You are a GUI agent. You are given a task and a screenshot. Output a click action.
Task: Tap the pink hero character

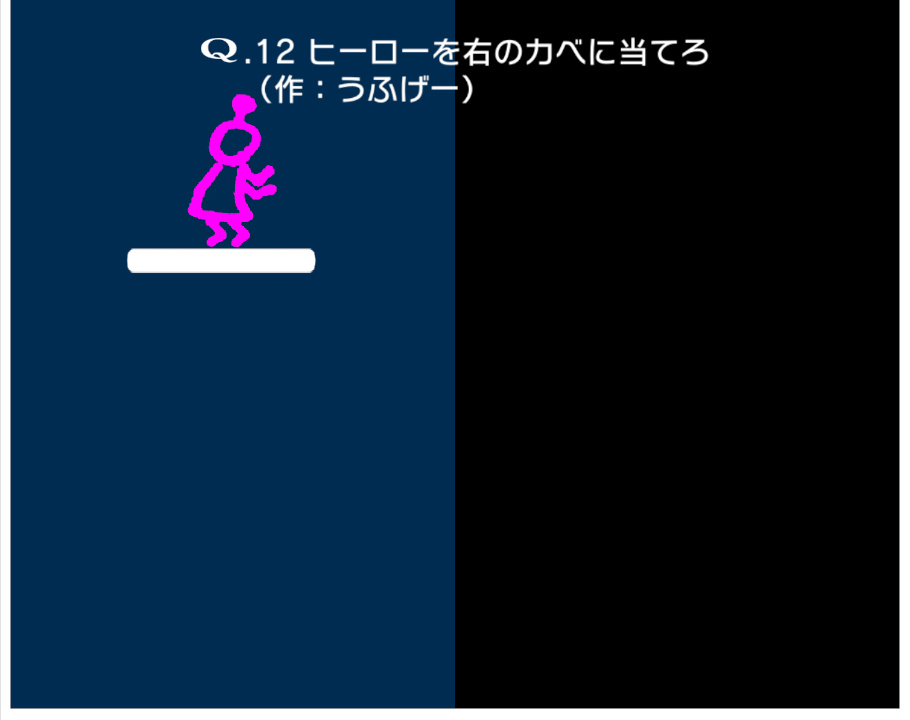232,171
